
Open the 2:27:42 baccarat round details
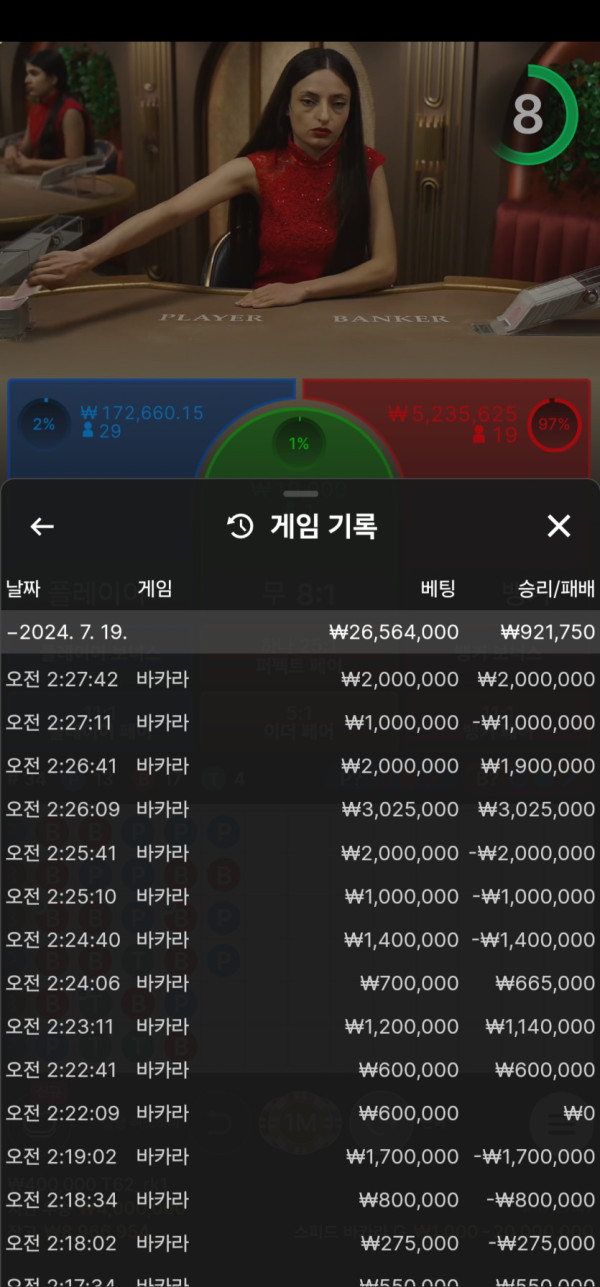(x=300, y=680)
